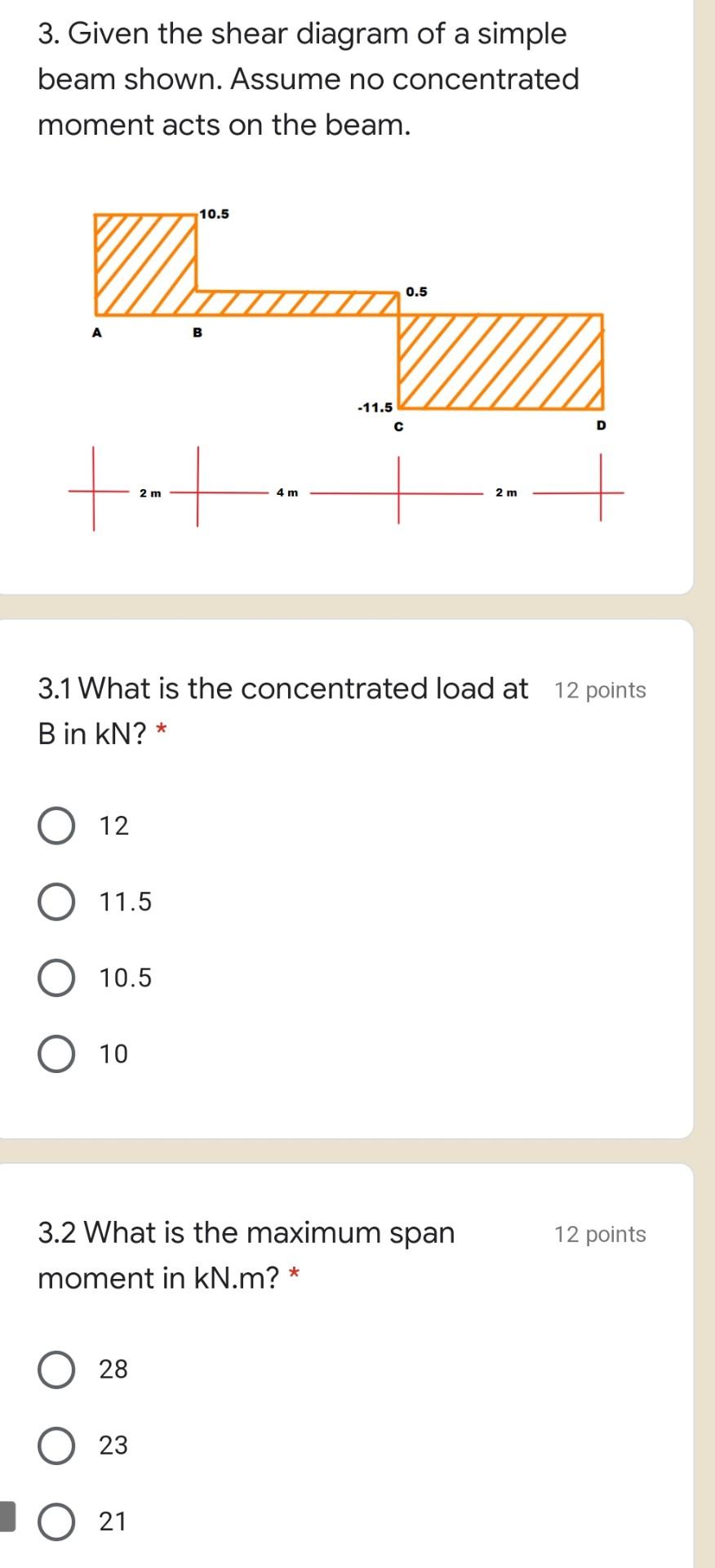Select the radio button for answer 28
The height and width of the screenshot is (1568, 715).
coord(56,1370)
